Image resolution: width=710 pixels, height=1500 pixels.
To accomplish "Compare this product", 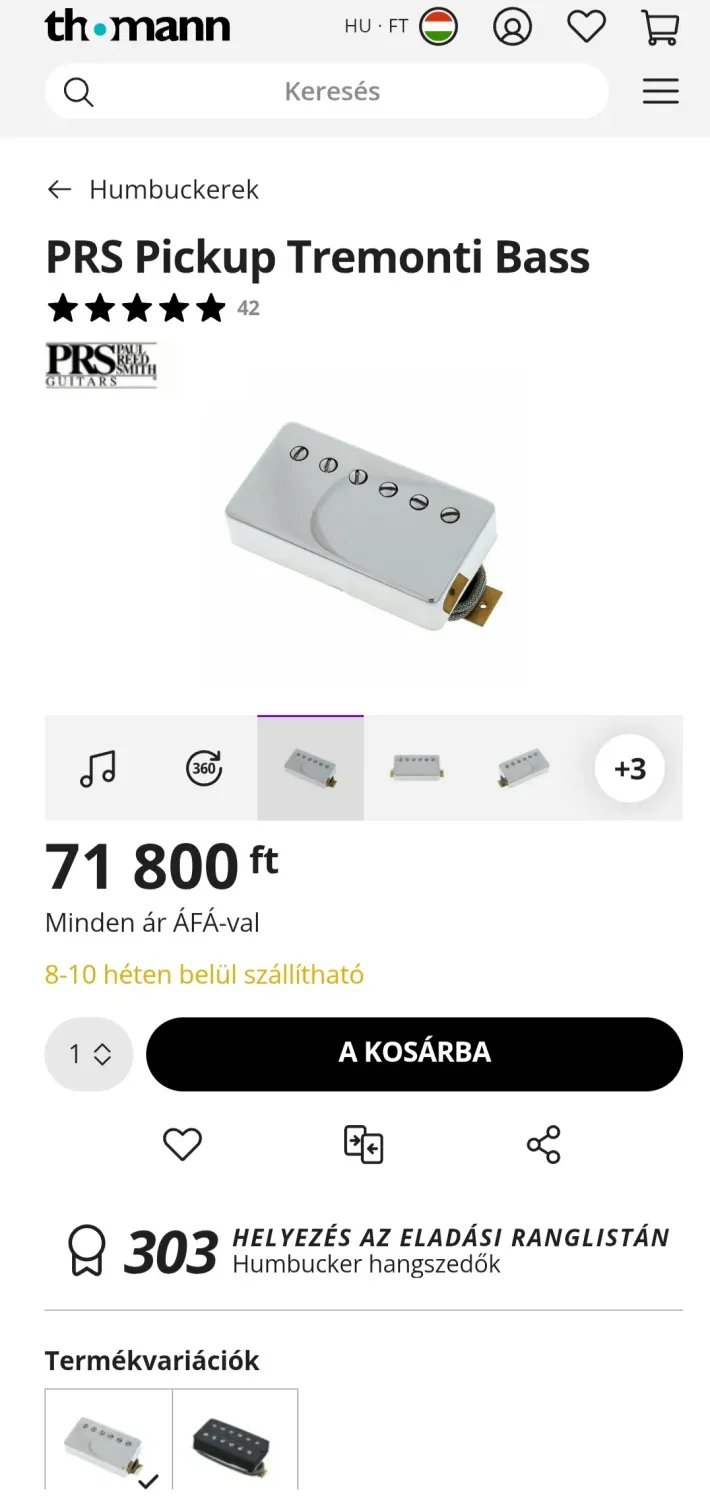I will pos(363,1144).
